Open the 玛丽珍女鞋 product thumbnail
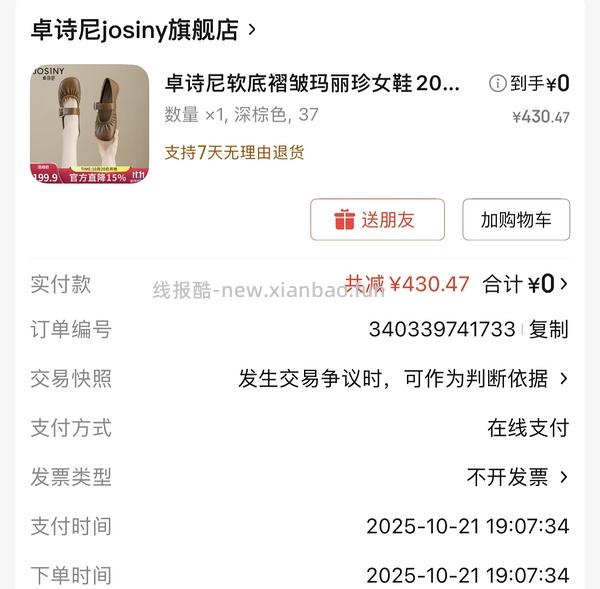 coord(90,125)
